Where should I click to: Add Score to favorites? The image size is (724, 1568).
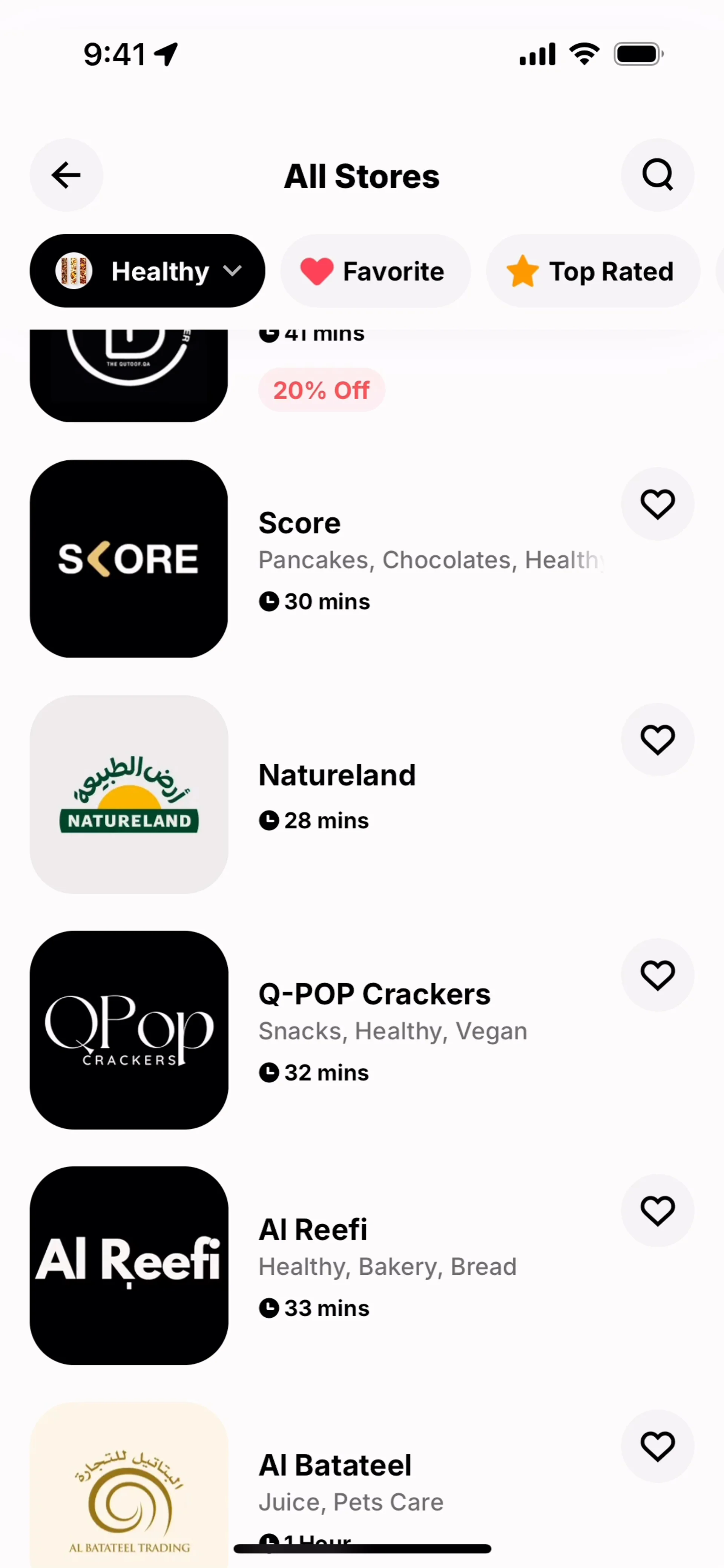[x=657, y=504]
